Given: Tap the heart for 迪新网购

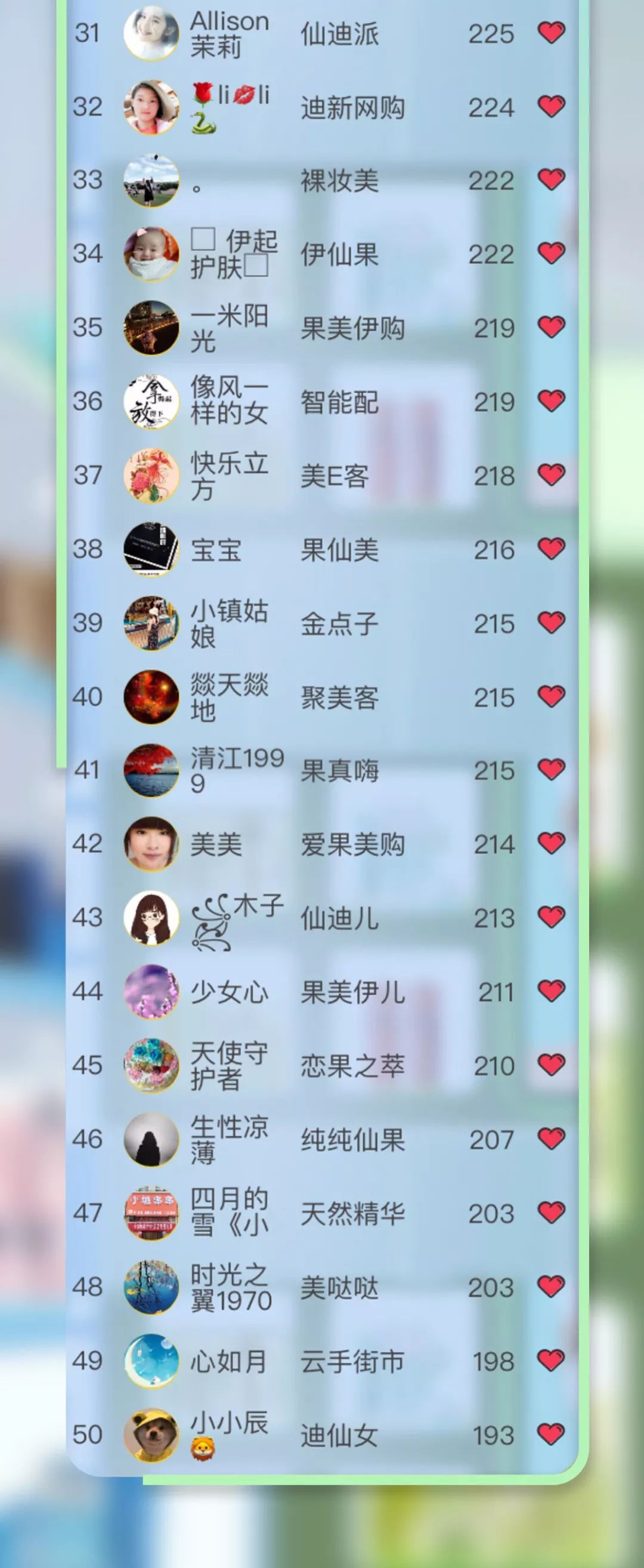Looking at the screenshot, I should coord(552,107).
